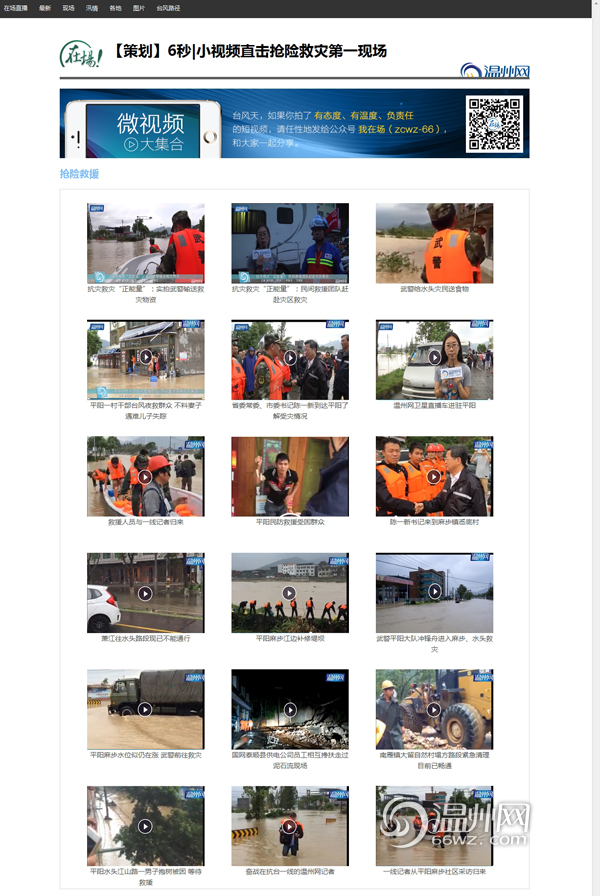The width and height of the screenshot is (600, 896).
Task: Open video 抗灾救灾正能量 民间救援团队
Action: tap(290, 243)
